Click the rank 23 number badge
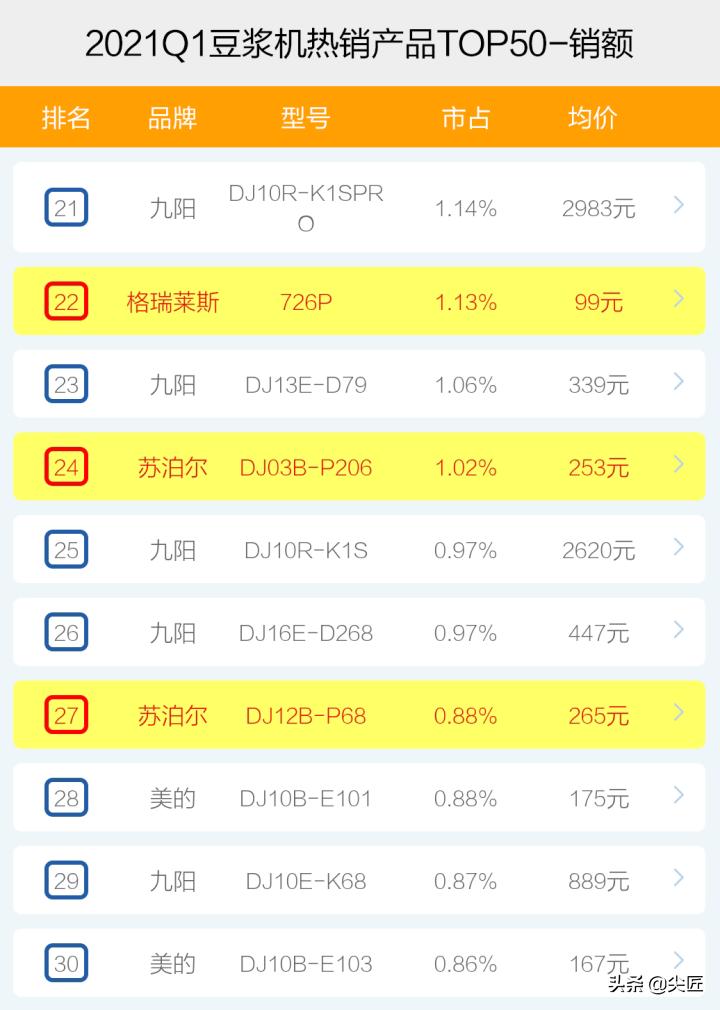This screenshot has height=1010, width=720. pos(66,384)
